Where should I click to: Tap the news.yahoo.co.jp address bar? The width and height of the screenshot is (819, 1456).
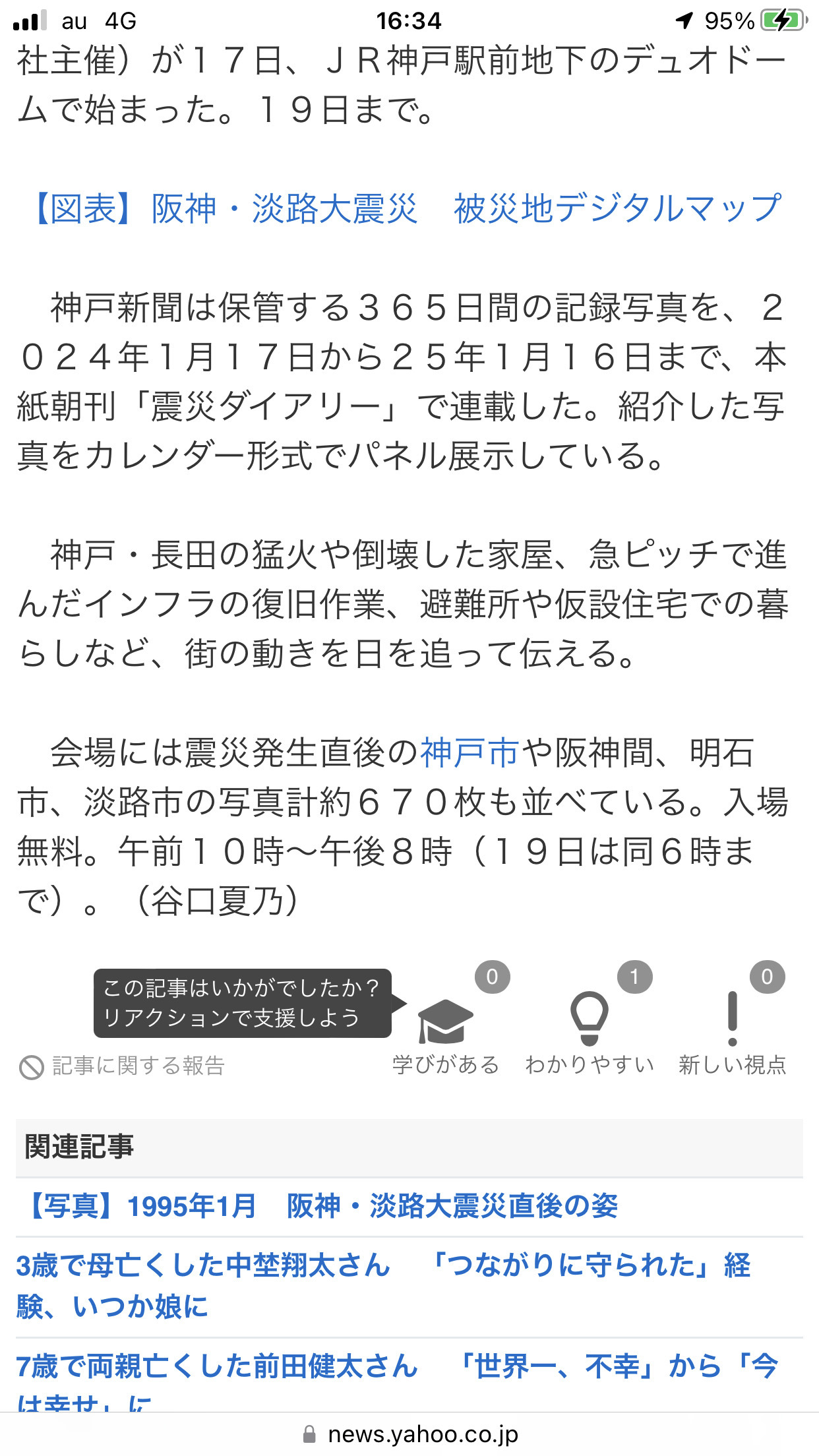point(409,1434)
